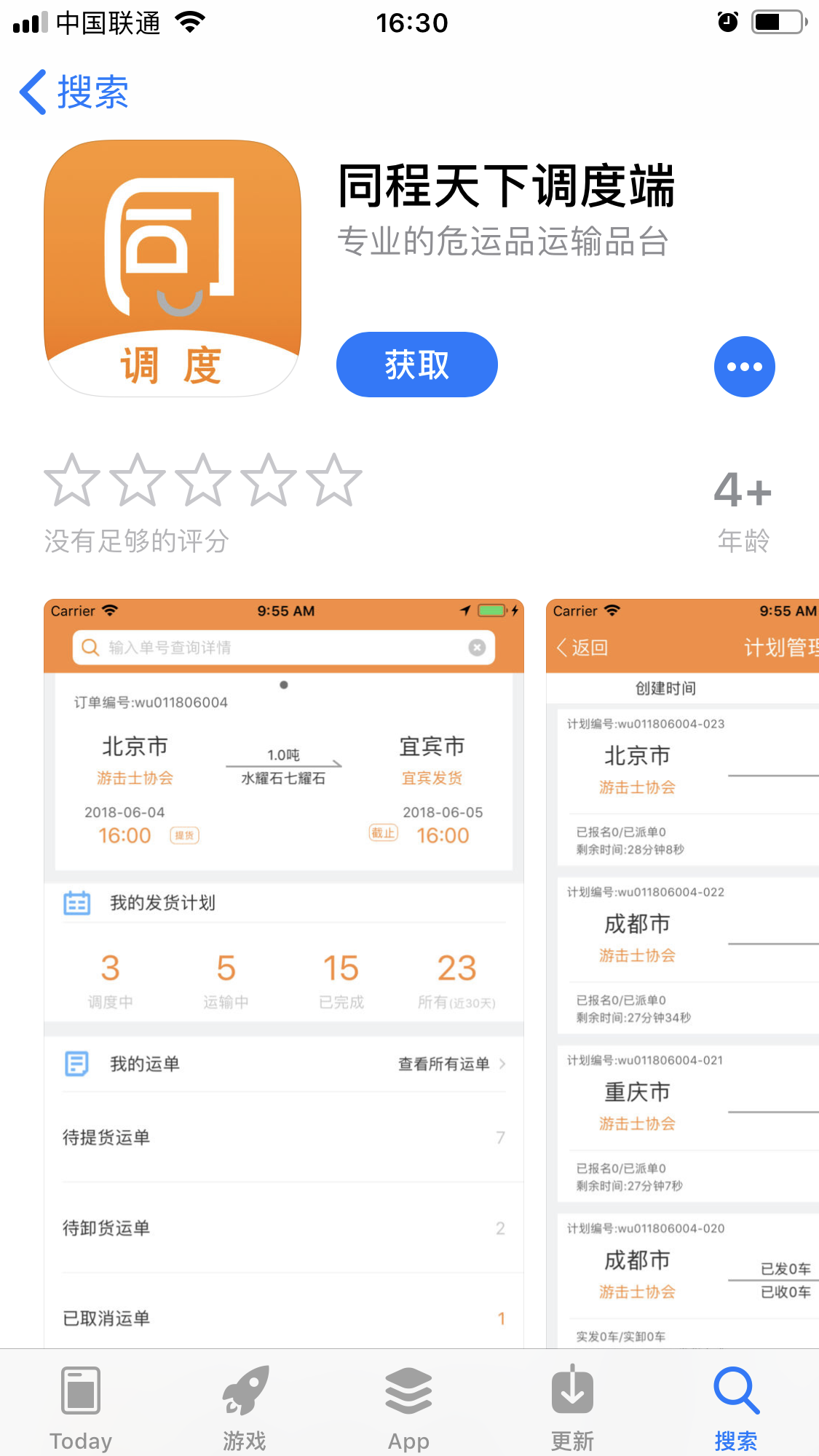Screen dimensions: 819x1456
Task: Go back to 搜索 results
Action: (74, 92)
